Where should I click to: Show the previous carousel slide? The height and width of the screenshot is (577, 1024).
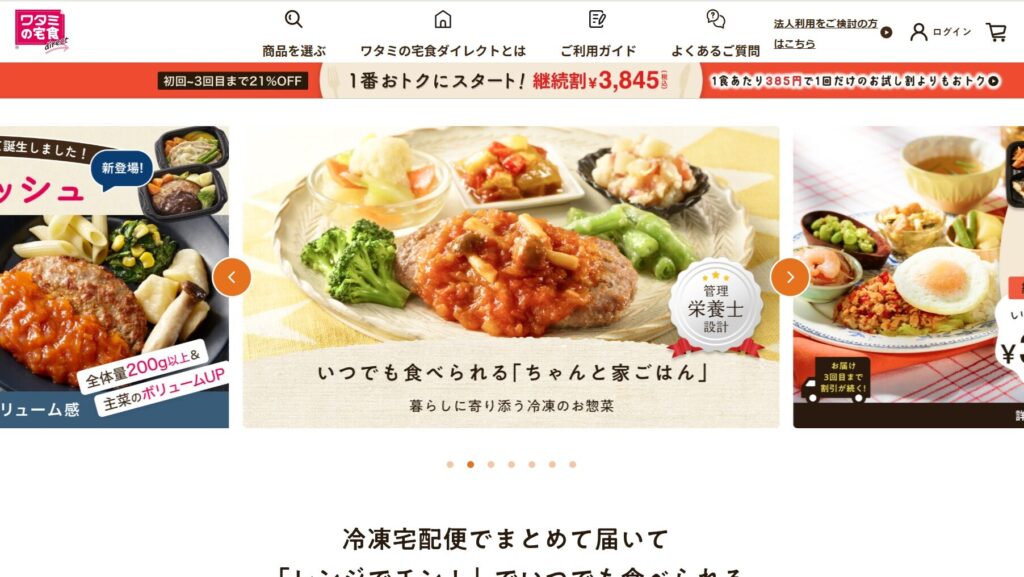point(232,277)
